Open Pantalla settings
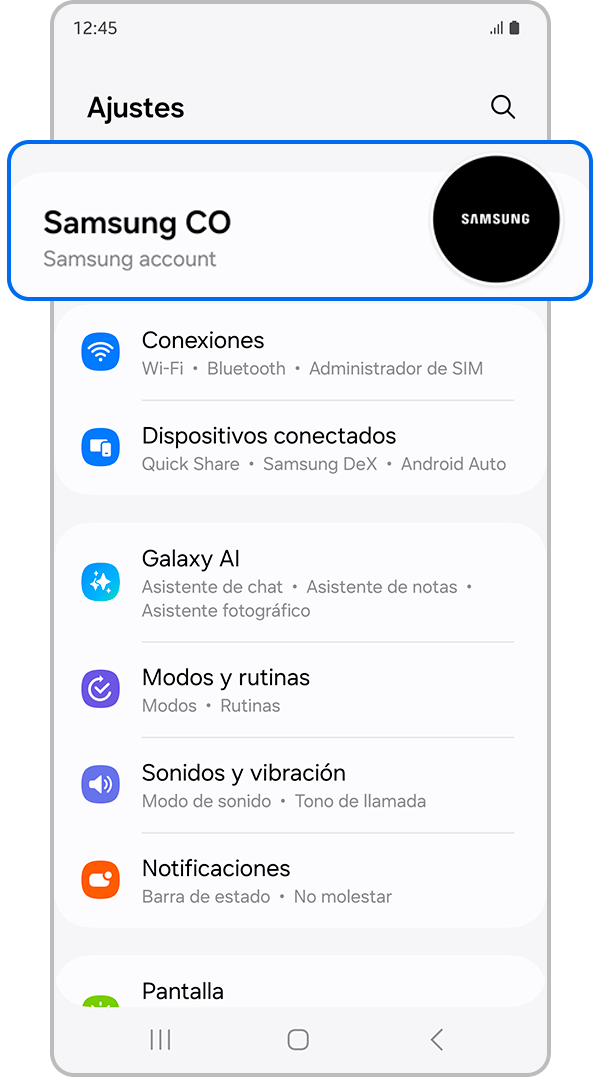The width and height of the screenshot is (600, 1077). coord(300,990)
